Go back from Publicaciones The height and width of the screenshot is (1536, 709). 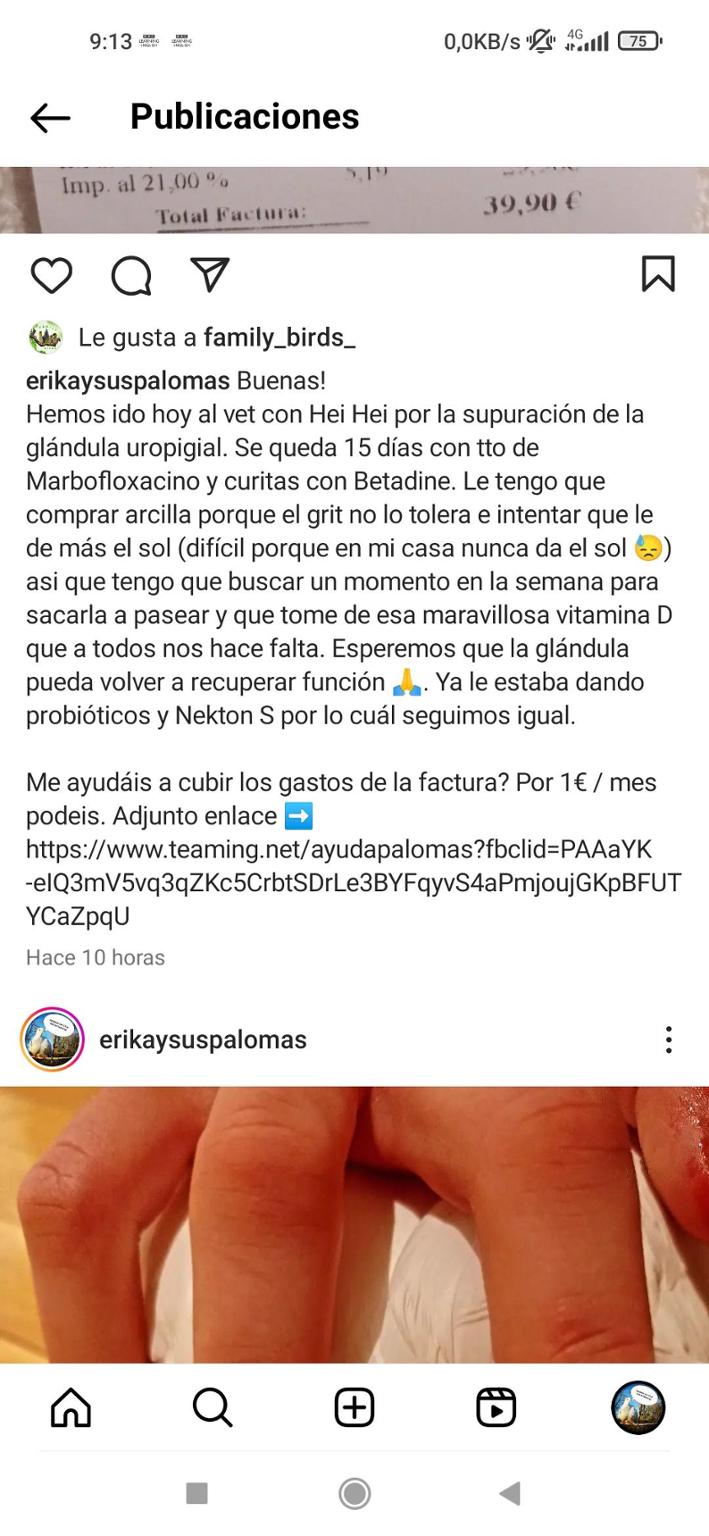pos(50,117)
